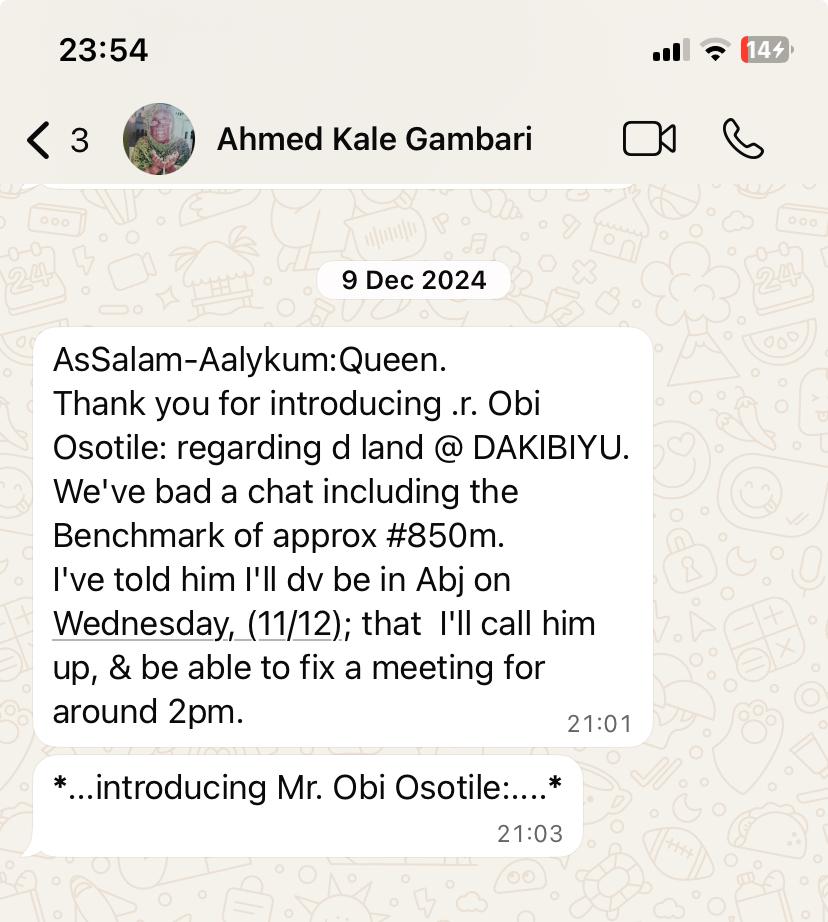The image size is (828, 922).
Task: Start a voice call with Ahmed
Action: pos(743,139)
